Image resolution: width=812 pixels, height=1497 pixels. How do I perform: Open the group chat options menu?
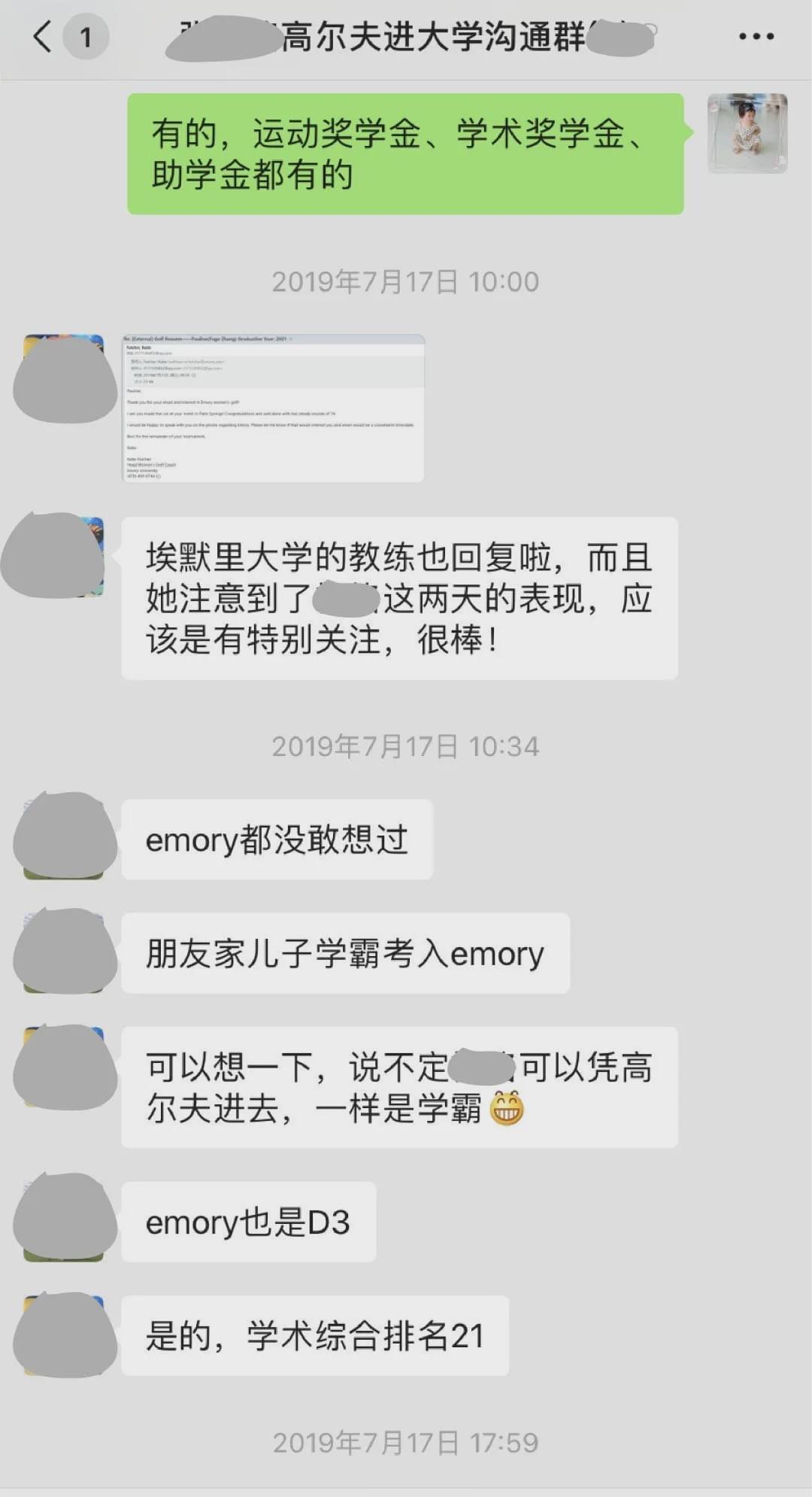click(755, 36)
